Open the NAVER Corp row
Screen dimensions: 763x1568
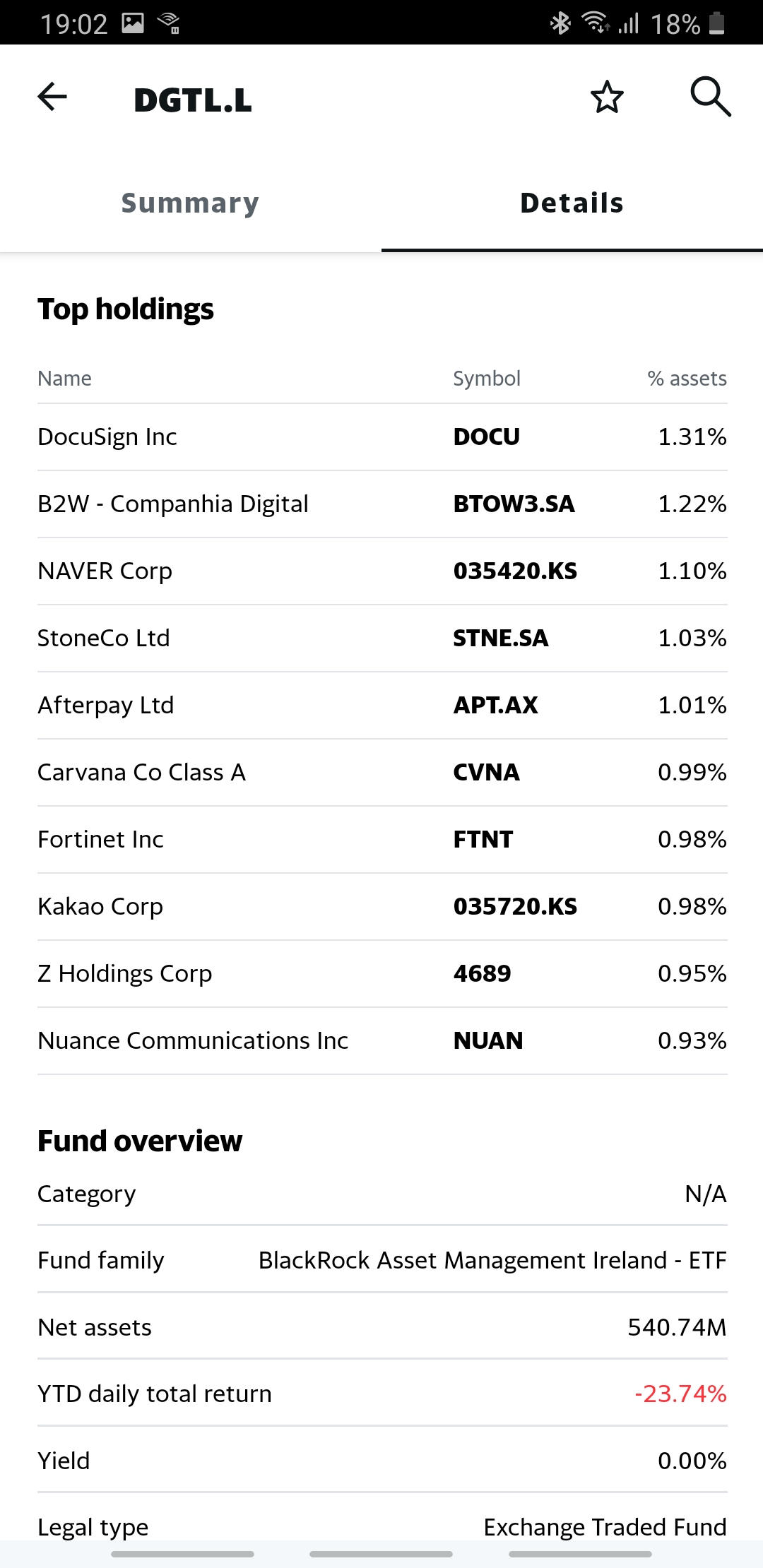[381, 571]
